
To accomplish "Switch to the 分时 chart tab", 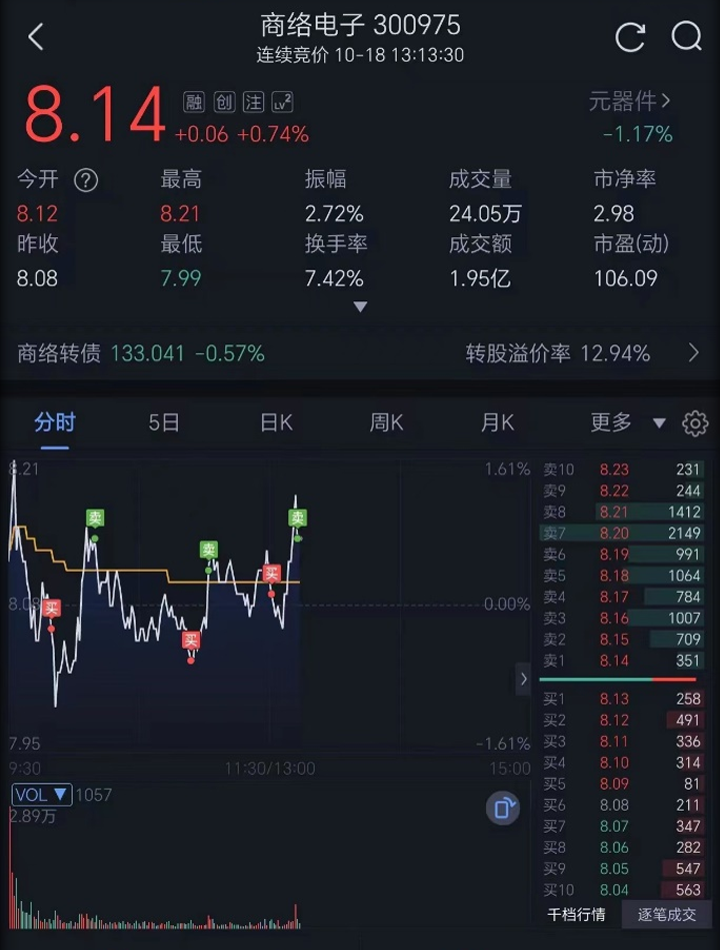I will (54, 423).
